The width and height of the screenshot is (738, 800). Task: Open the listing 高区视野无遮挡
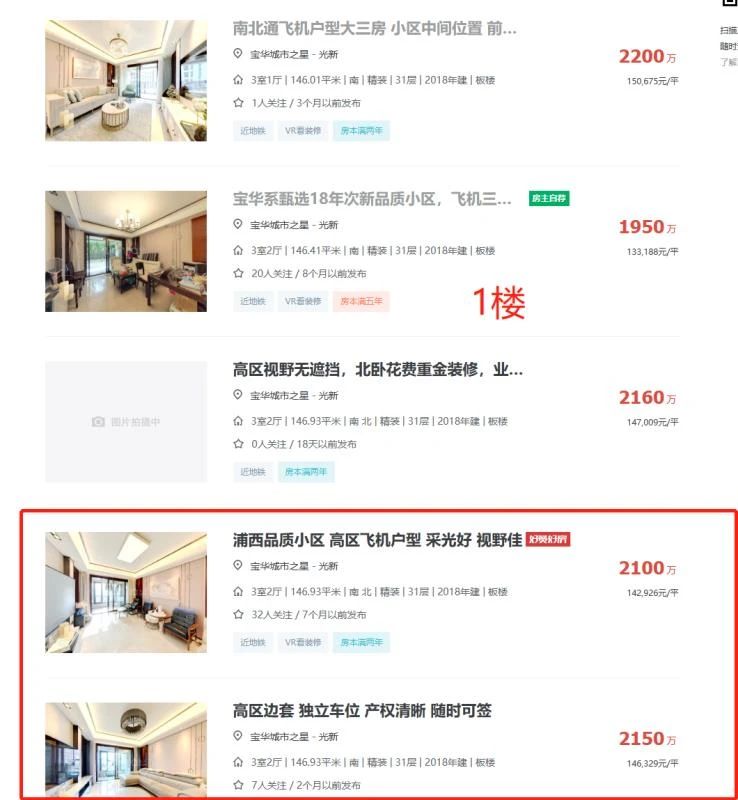point(377,370)
